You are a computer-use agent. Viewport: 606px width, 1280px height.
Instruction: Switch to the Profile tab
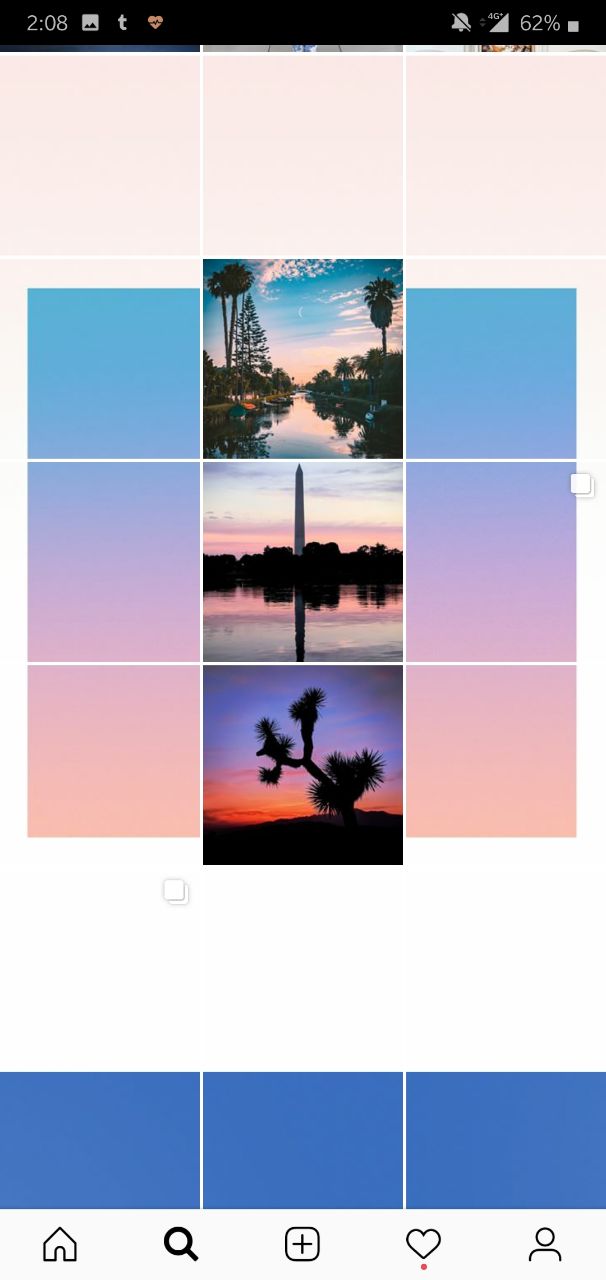pyautogui.click(x=545, y=1244)
